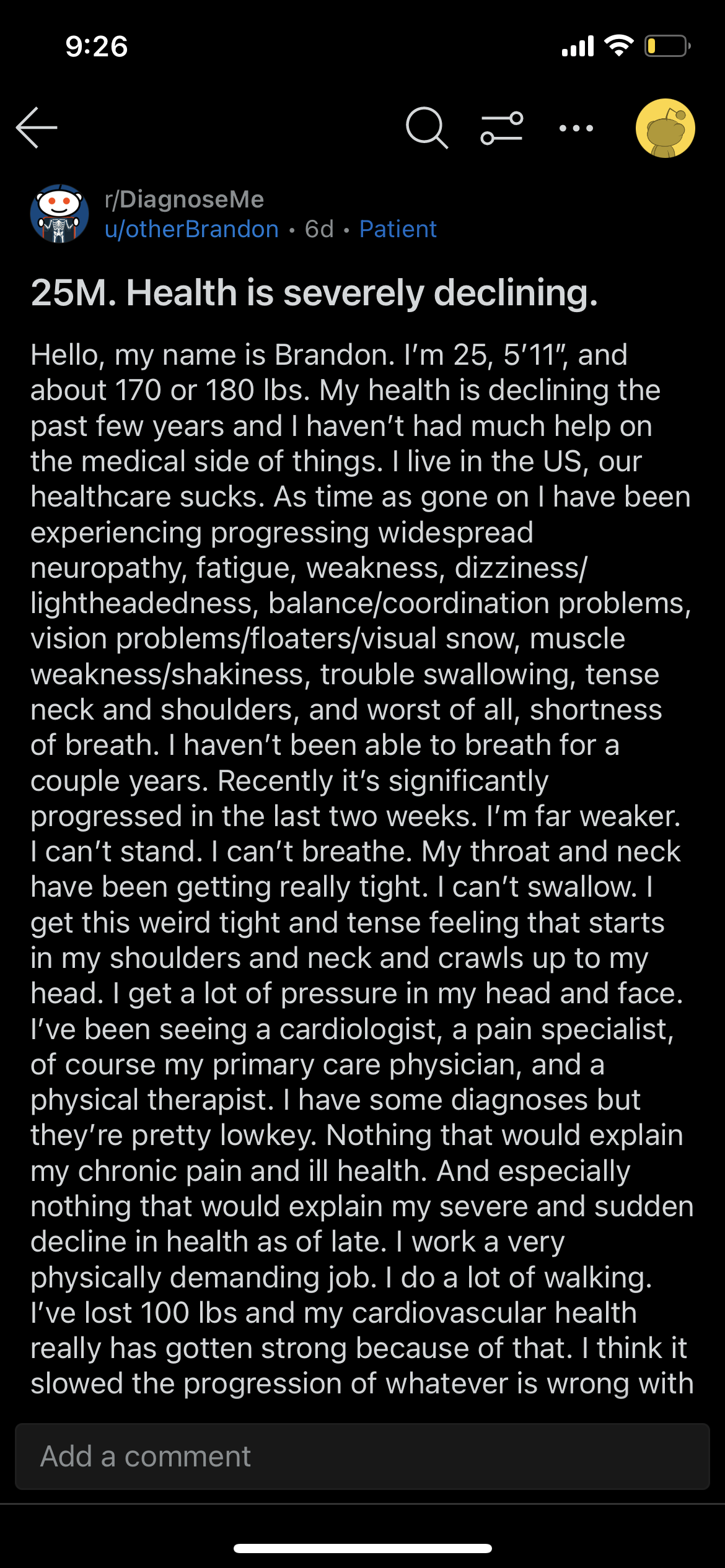Open your profile avatar menu
The height and width of the screenshot is (1568, 725).
click(666, 128)
